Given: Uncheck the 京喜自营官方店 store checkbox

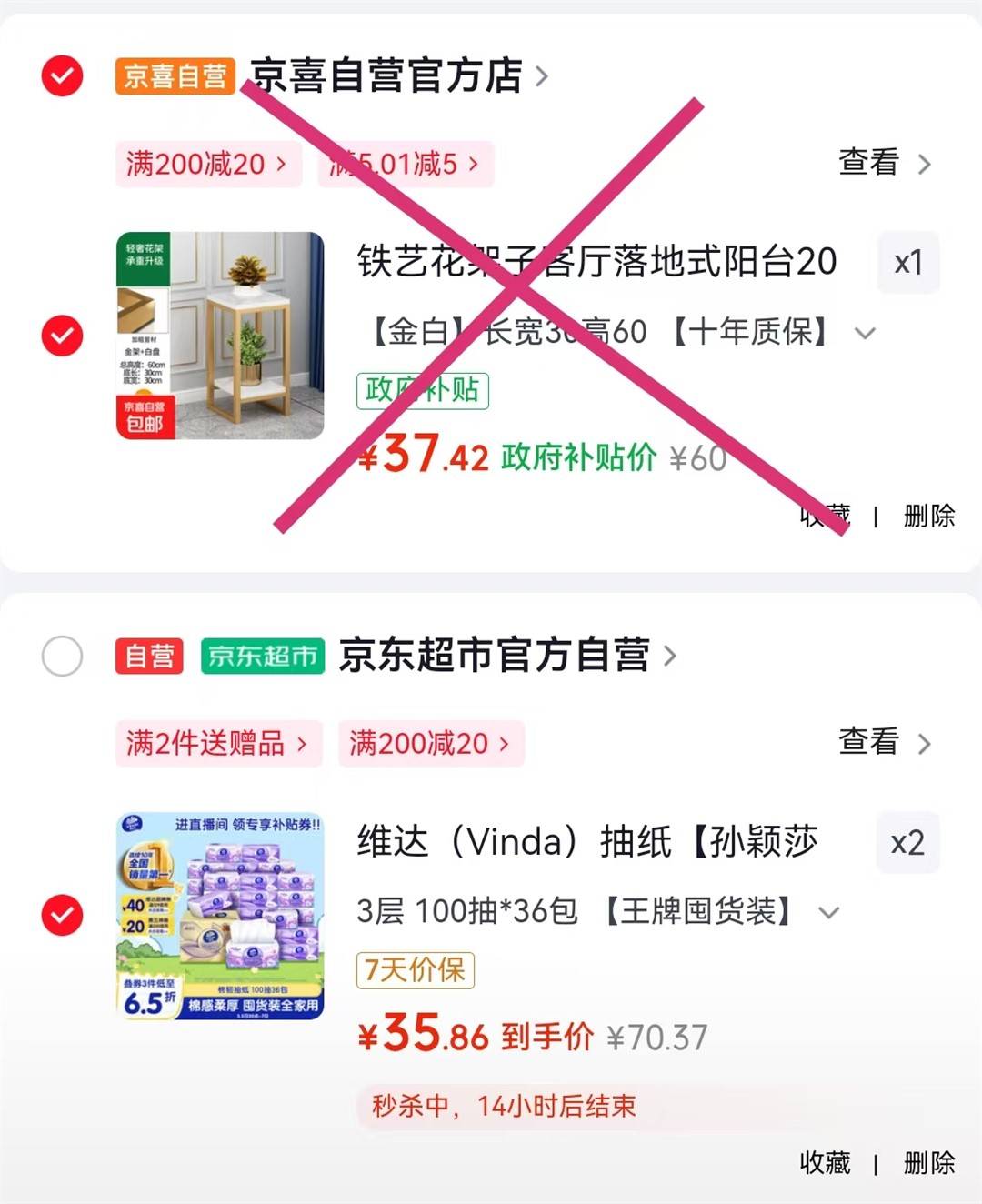Looking at the screenshot, I should point(62,75).
